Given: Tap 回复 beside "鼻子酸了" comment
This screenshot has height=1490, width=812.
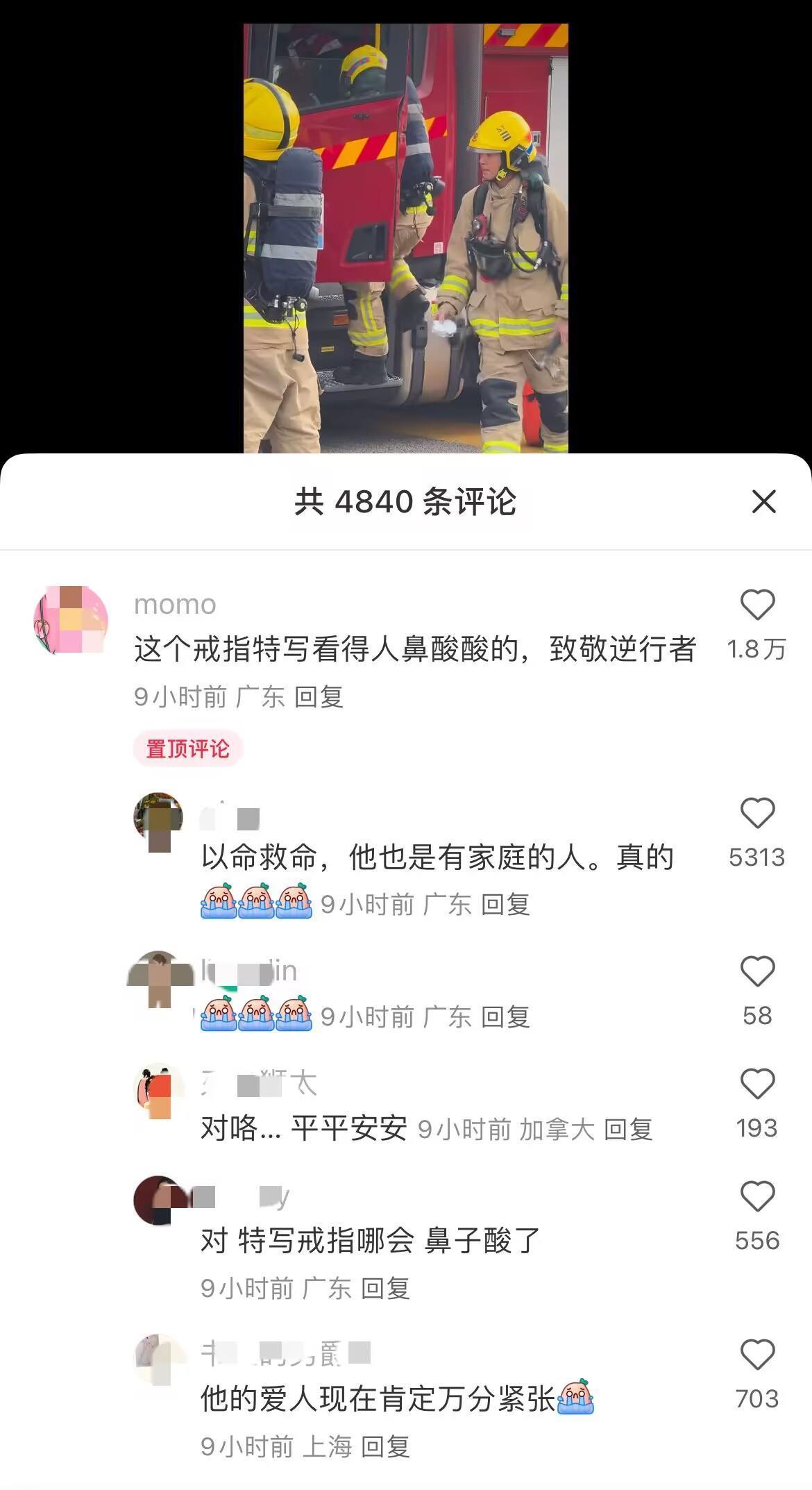Looking at the screenshot, I should tap(386, 1287).
